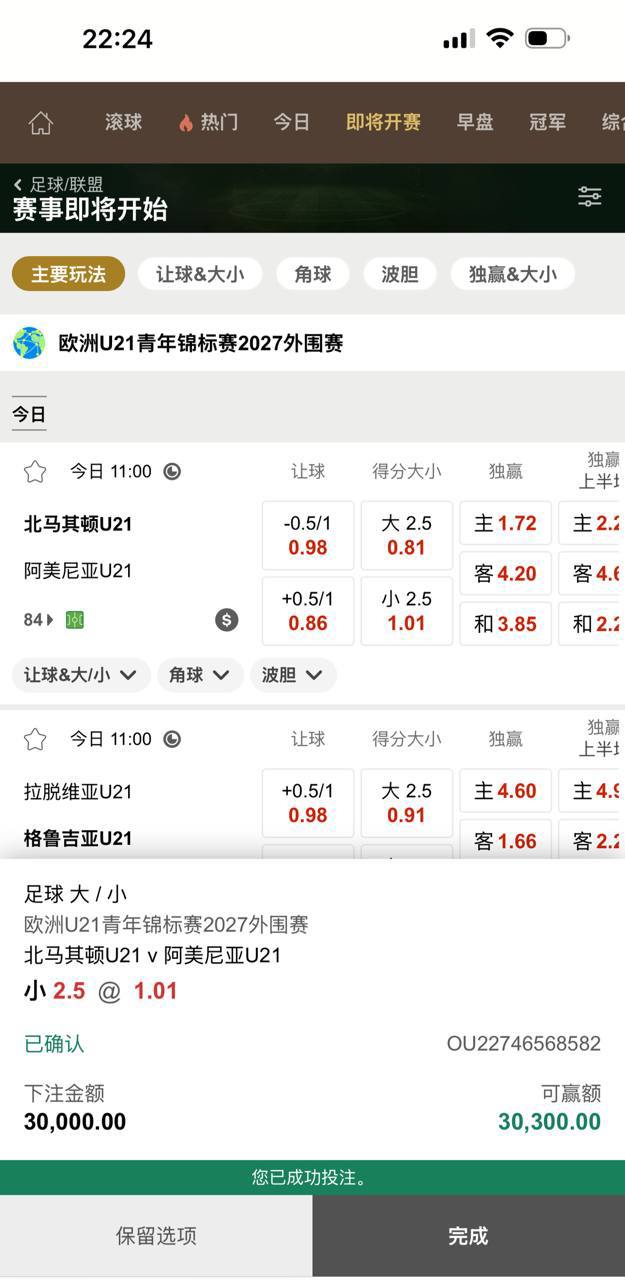
Task: Tap 完成 to finish the bet
Action: coord(468,1236)
